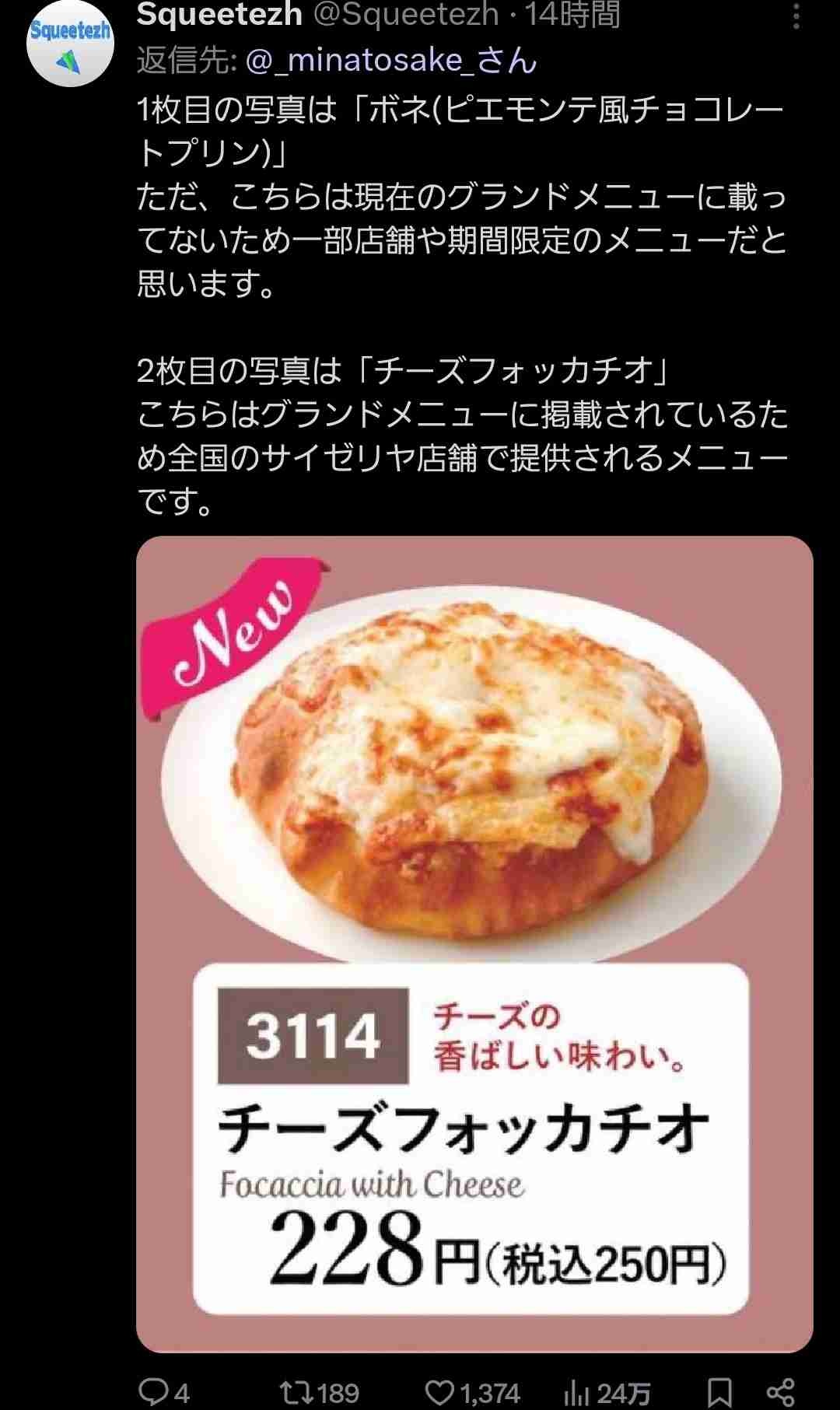
Task: Open the Squeetezh display name
Action: point(219,15)
